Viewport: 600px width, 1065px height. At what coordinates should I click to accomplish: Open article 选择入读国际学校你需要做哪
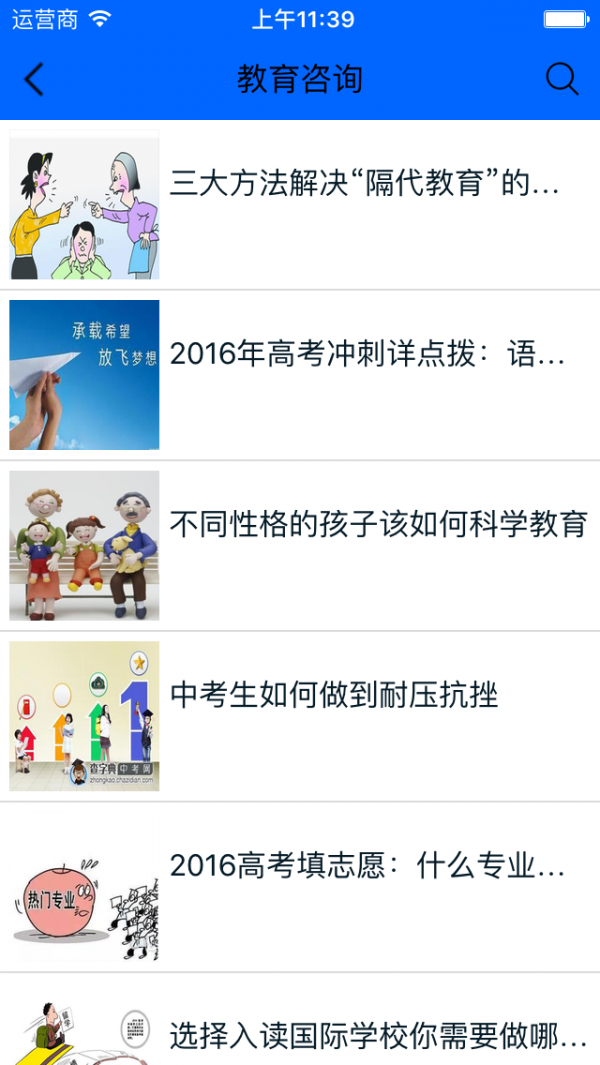point(378,1034)
